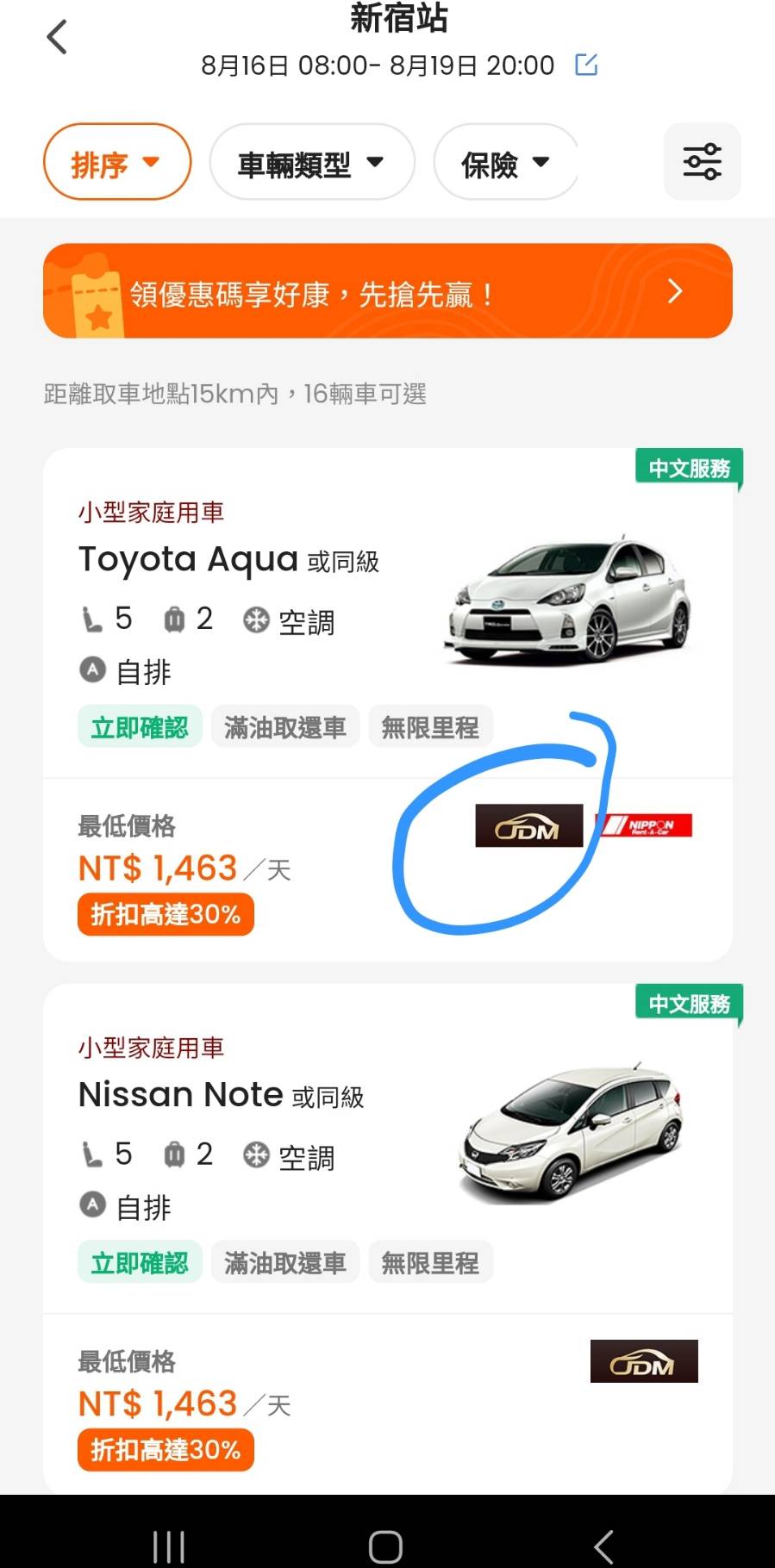Open the 保險 insurance filter
Screen dimensions: 775x1568
505,162
